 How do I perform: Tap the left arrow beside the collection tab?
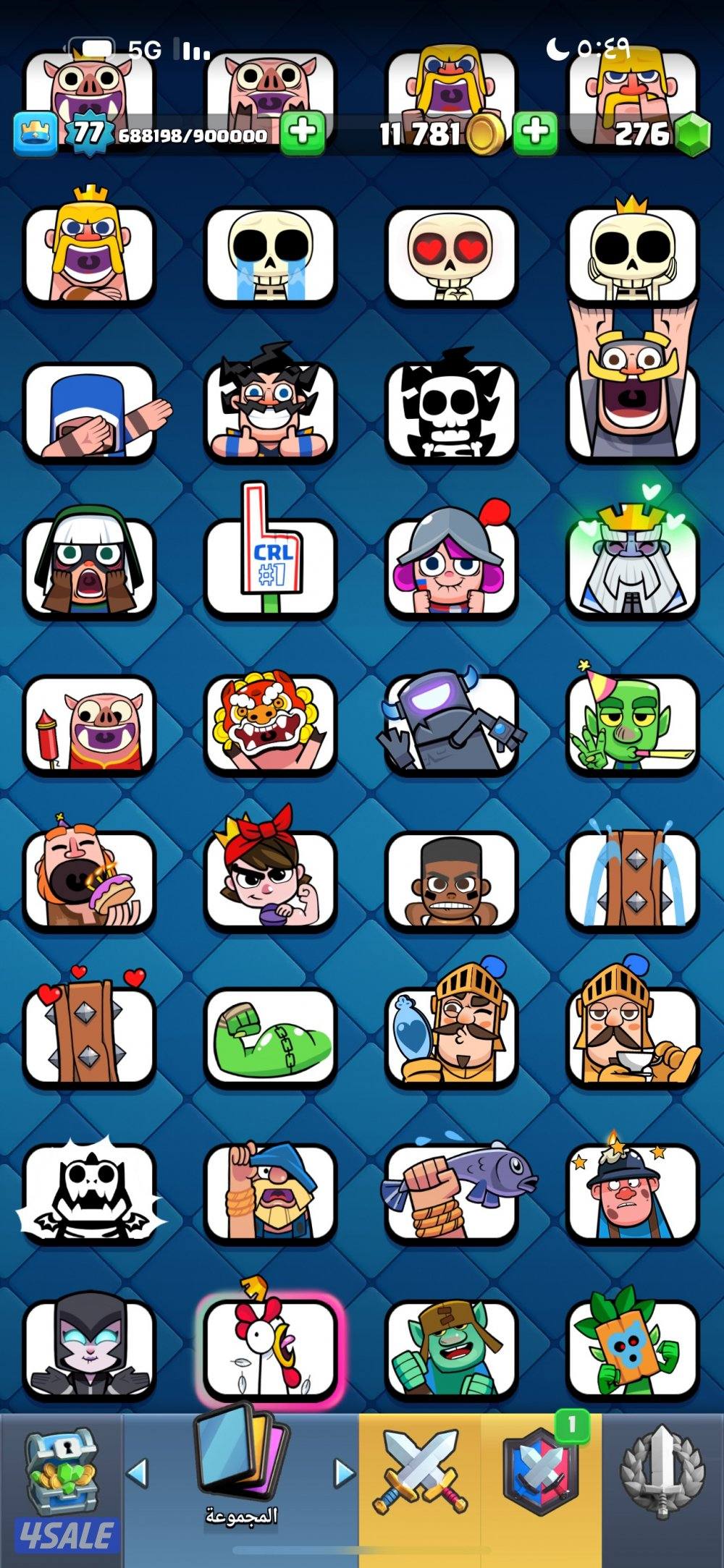138,1472
